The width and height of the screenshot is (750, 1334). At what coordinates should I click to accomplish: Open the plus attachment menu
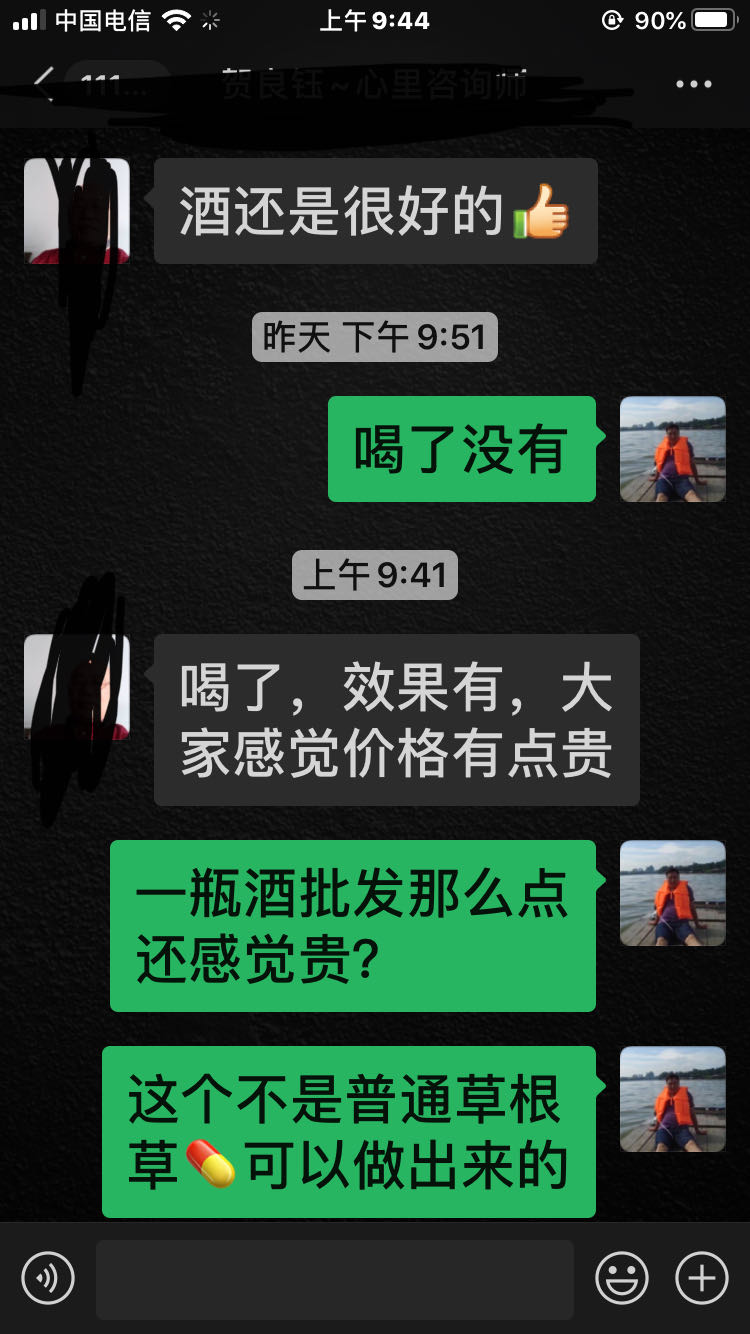(x=701, y=1277)
